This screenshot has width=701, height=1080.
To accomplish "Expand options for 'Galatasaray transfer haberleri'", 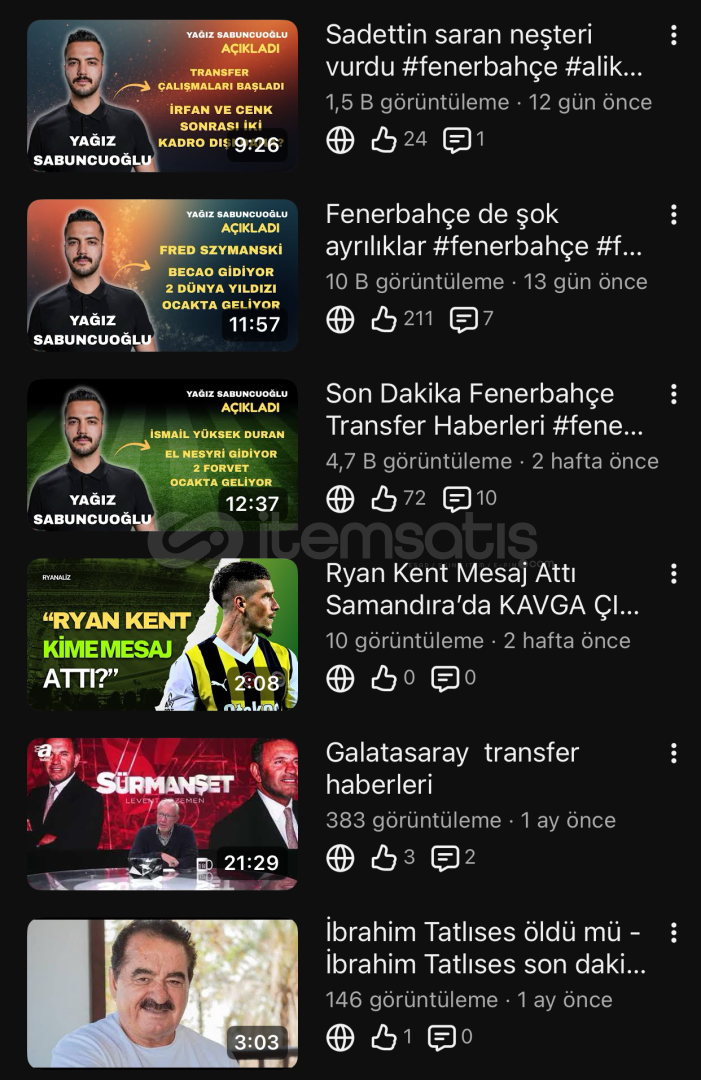I will (x=674, y=753).
